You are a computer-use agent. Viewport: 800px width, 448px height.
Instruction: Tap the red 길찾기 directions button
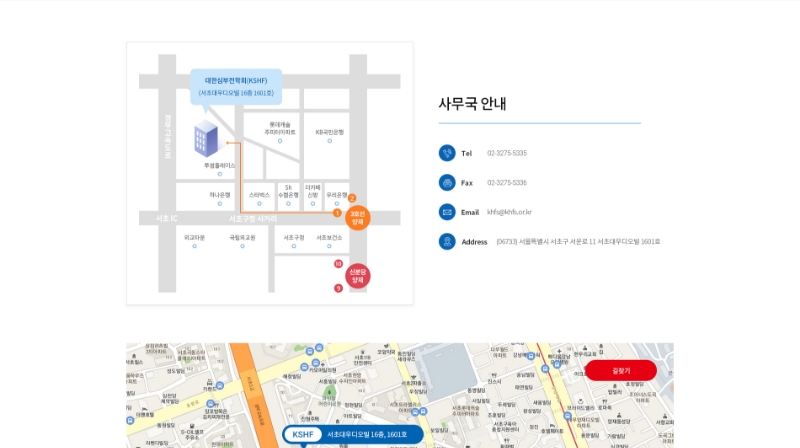coord(621,370)
